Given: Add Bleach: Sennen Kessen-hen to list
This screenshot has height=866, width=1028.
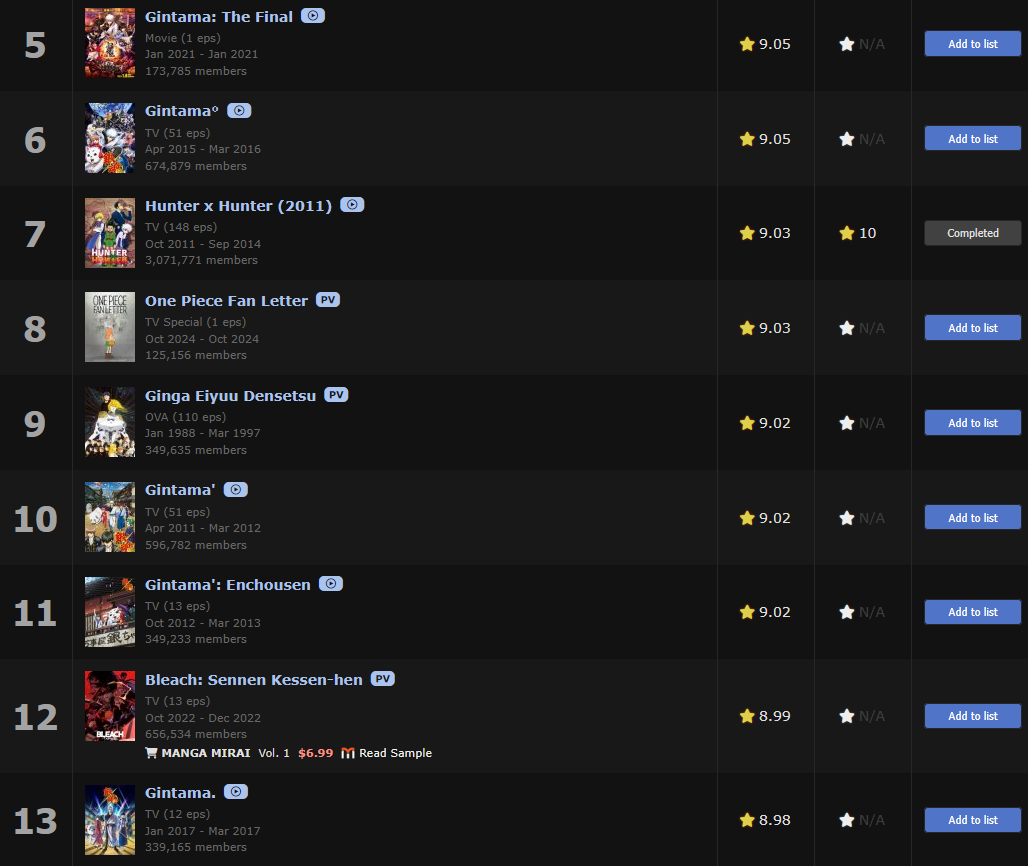Looking at the screenshot, I should tap(972, 716).
